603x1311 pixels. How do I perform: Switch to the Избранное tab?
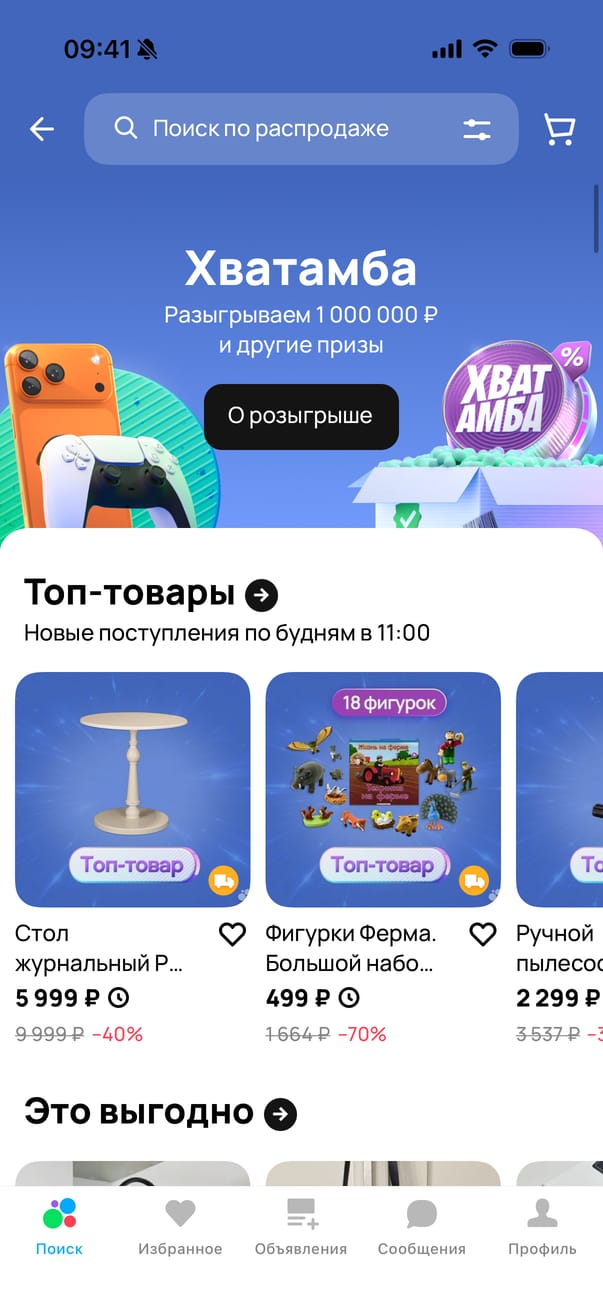pos(180,1227)
